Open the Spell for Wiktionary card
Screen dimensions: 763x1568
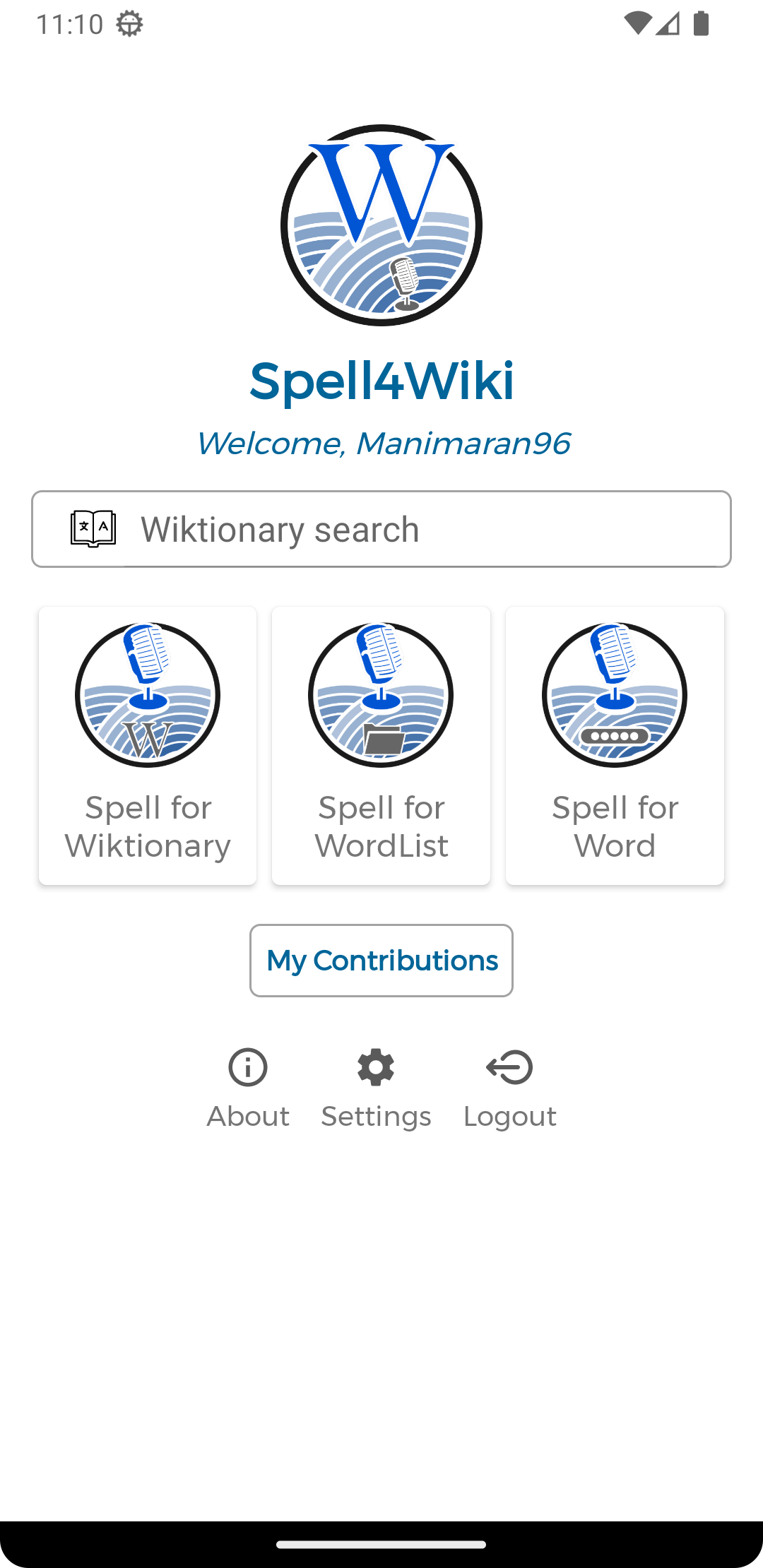coord(148,745)
